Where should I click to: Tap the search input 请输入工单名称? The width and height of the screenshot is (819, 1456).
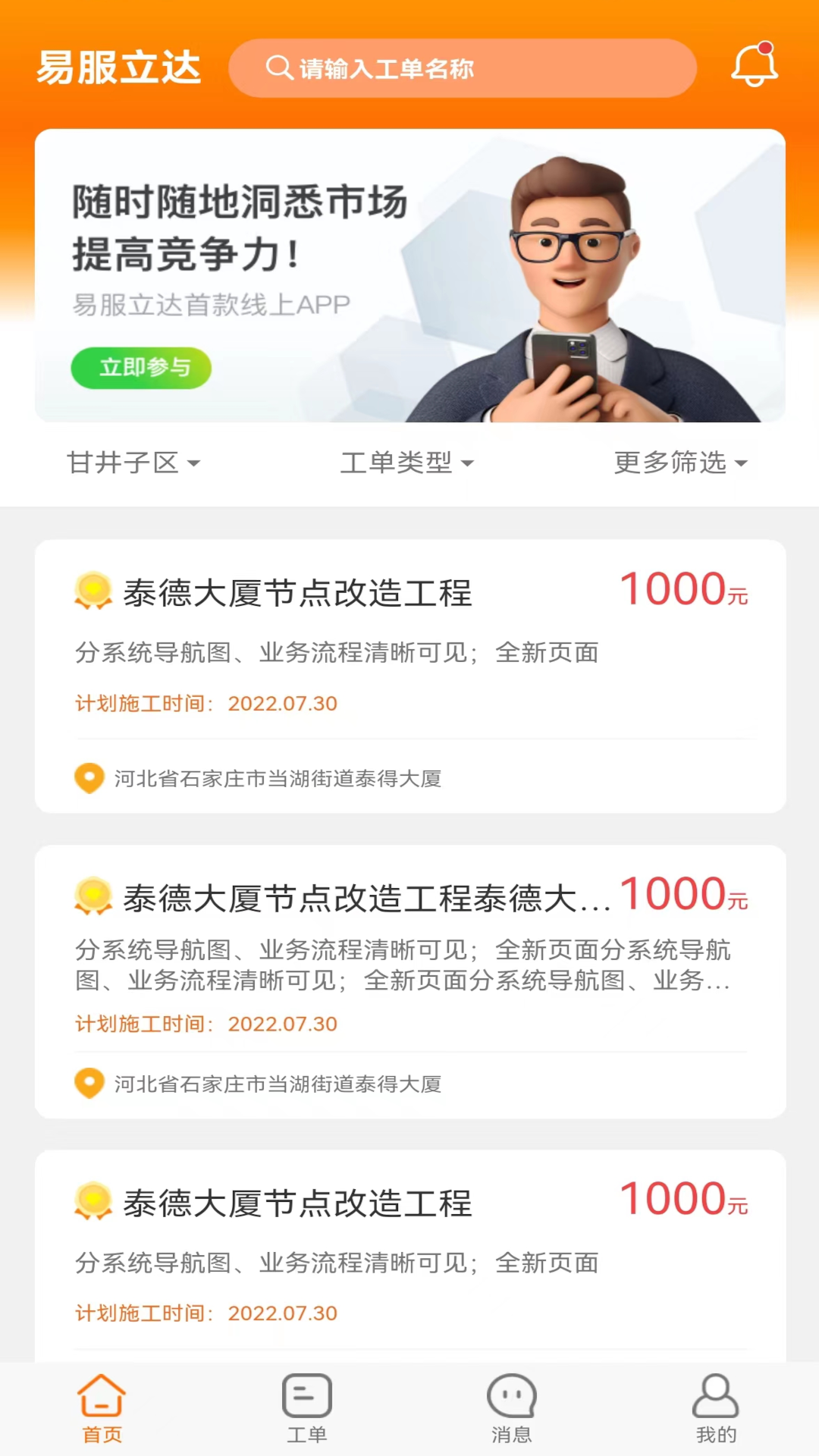463,68
